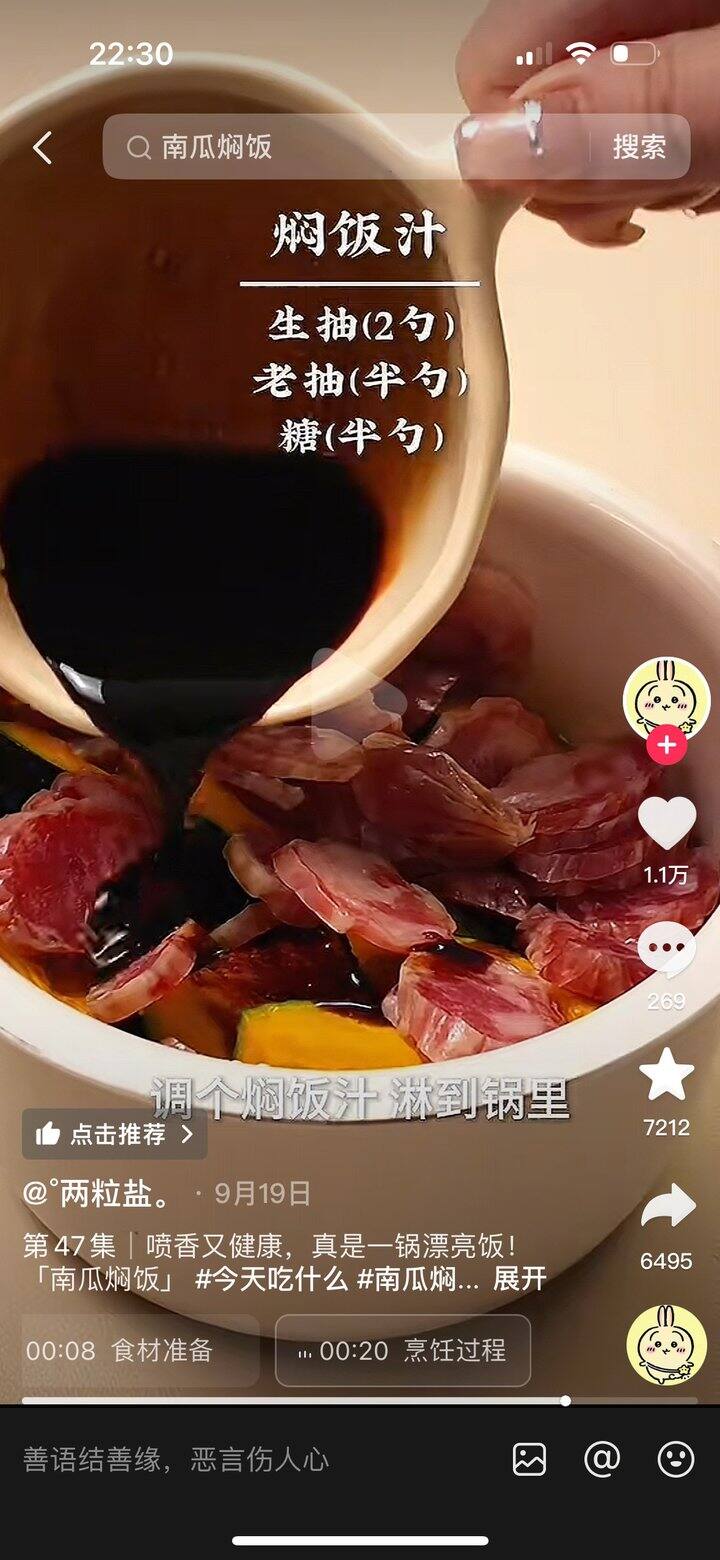
Task: Open the emoji picker
Action: point(676,1460)
